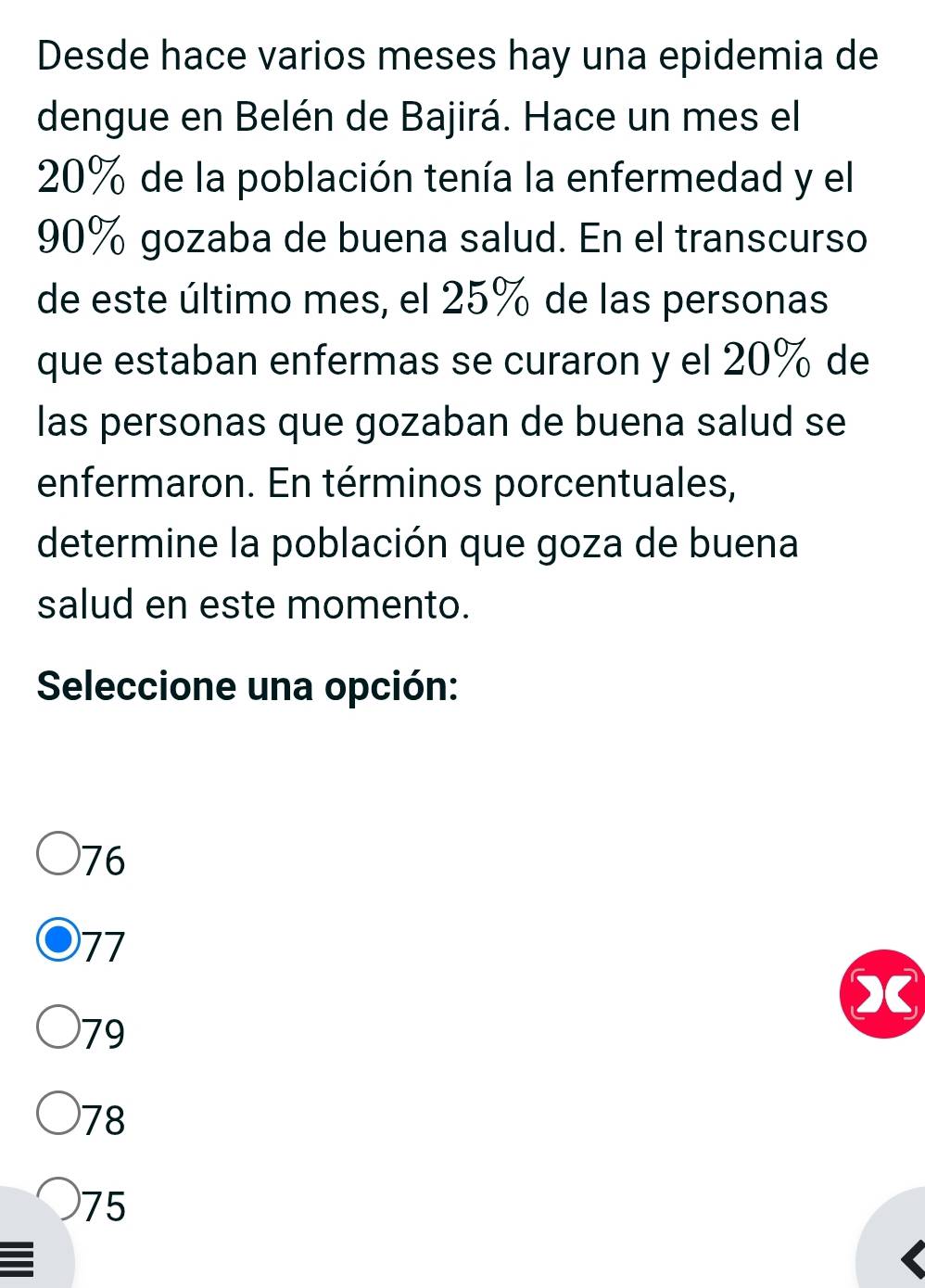Tap the red floating screen-capture button
The image size is (925, 1288).
pyautogui.click(x=881, y=993)
